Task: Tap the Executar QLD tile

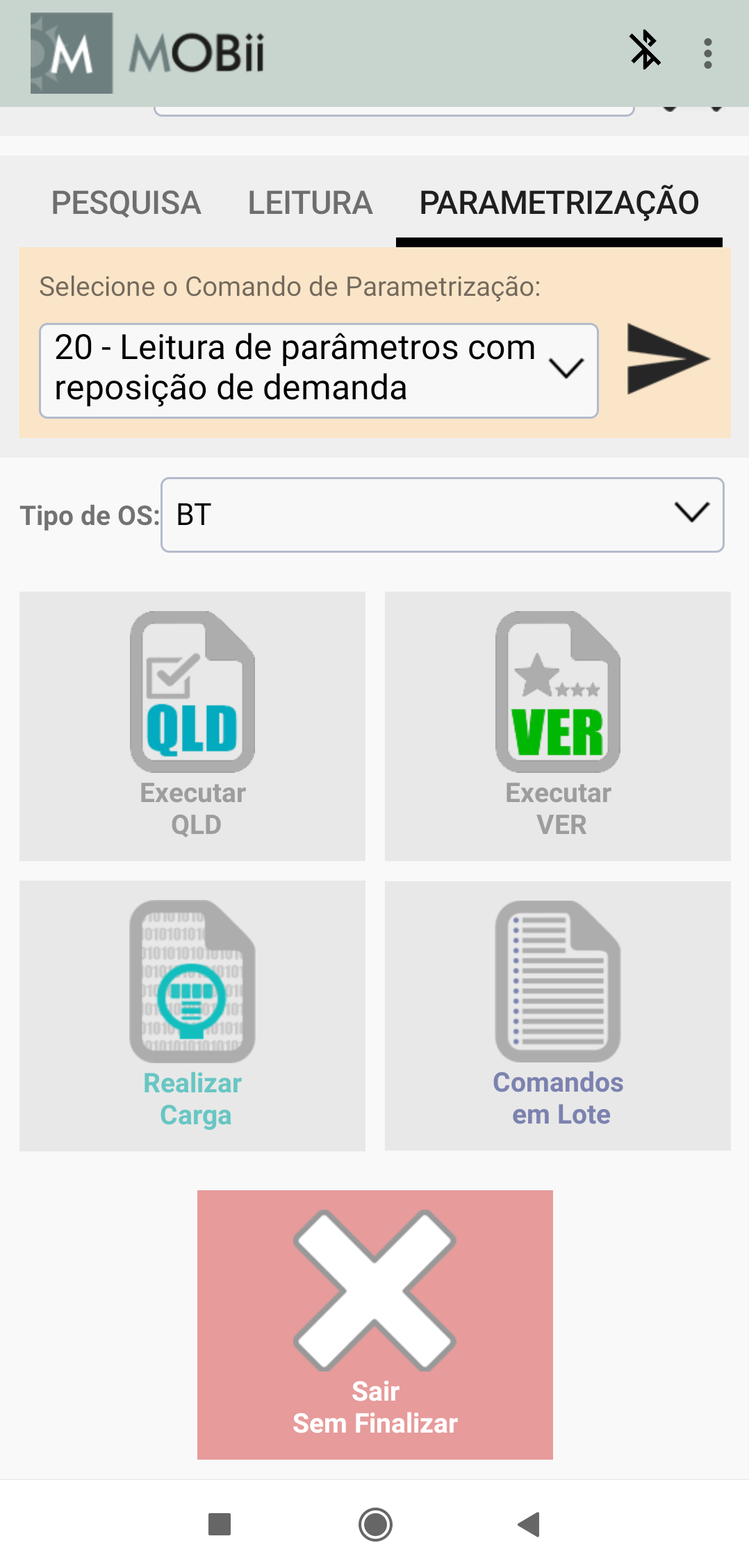Action: tap(192, 726)
